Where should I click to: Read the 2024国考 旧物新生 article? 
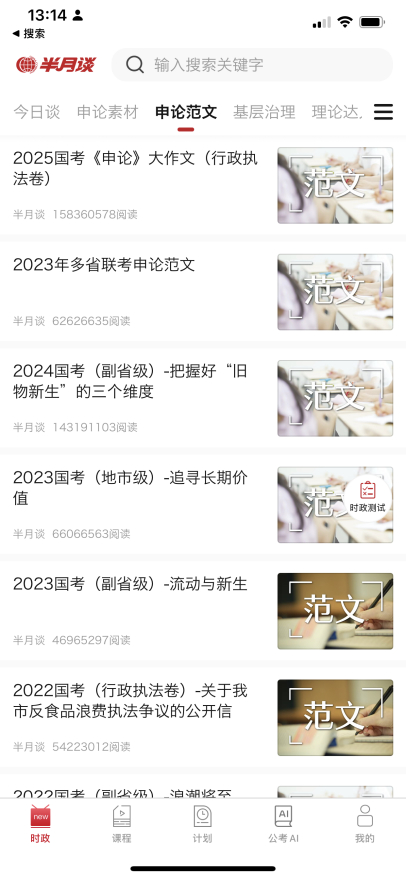coord(203,399)
